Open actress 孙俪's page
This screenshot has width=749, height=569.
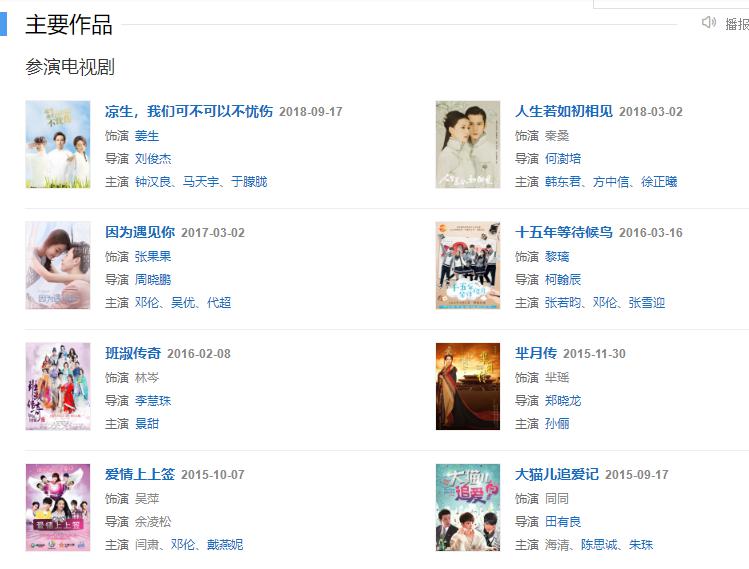click(557, 423)
